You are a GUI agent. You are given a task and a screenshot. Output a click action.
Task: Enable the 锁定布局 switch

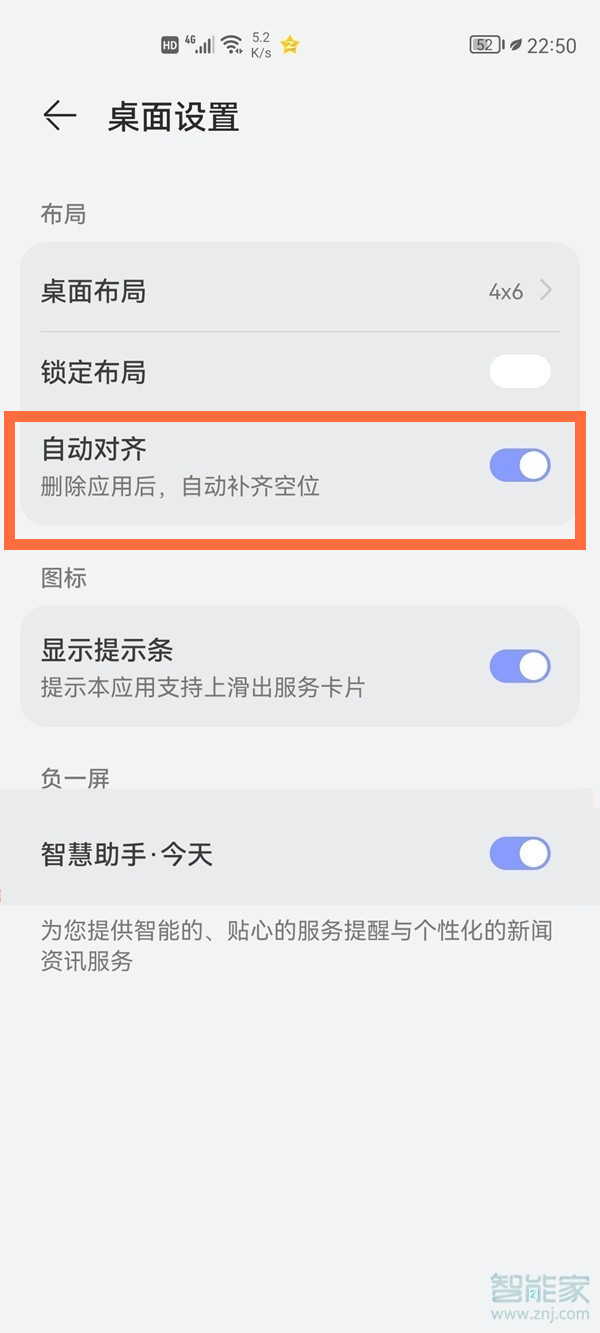[519, 372]
